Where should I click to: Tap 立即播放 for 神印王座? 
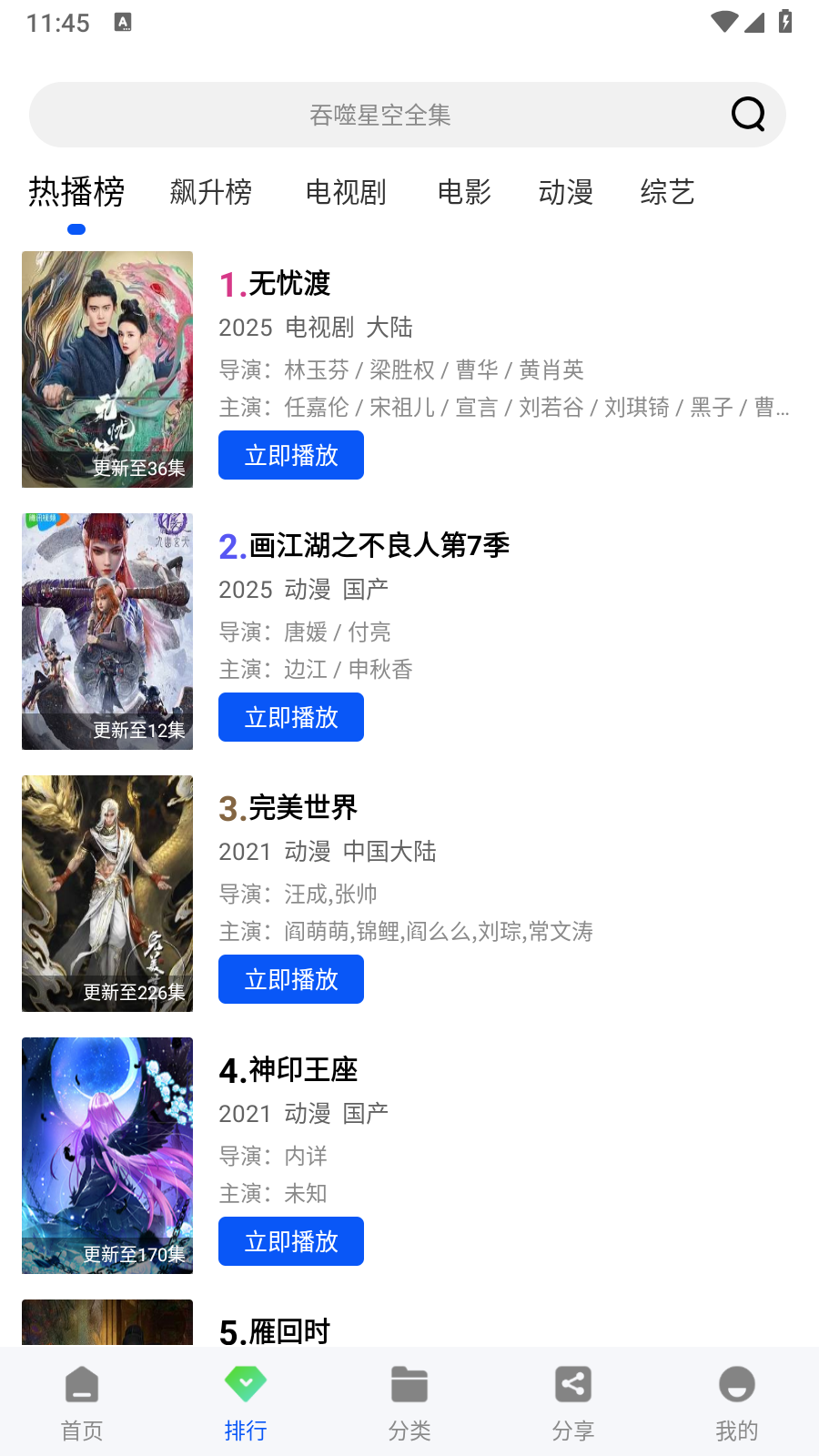[291, 1241]
